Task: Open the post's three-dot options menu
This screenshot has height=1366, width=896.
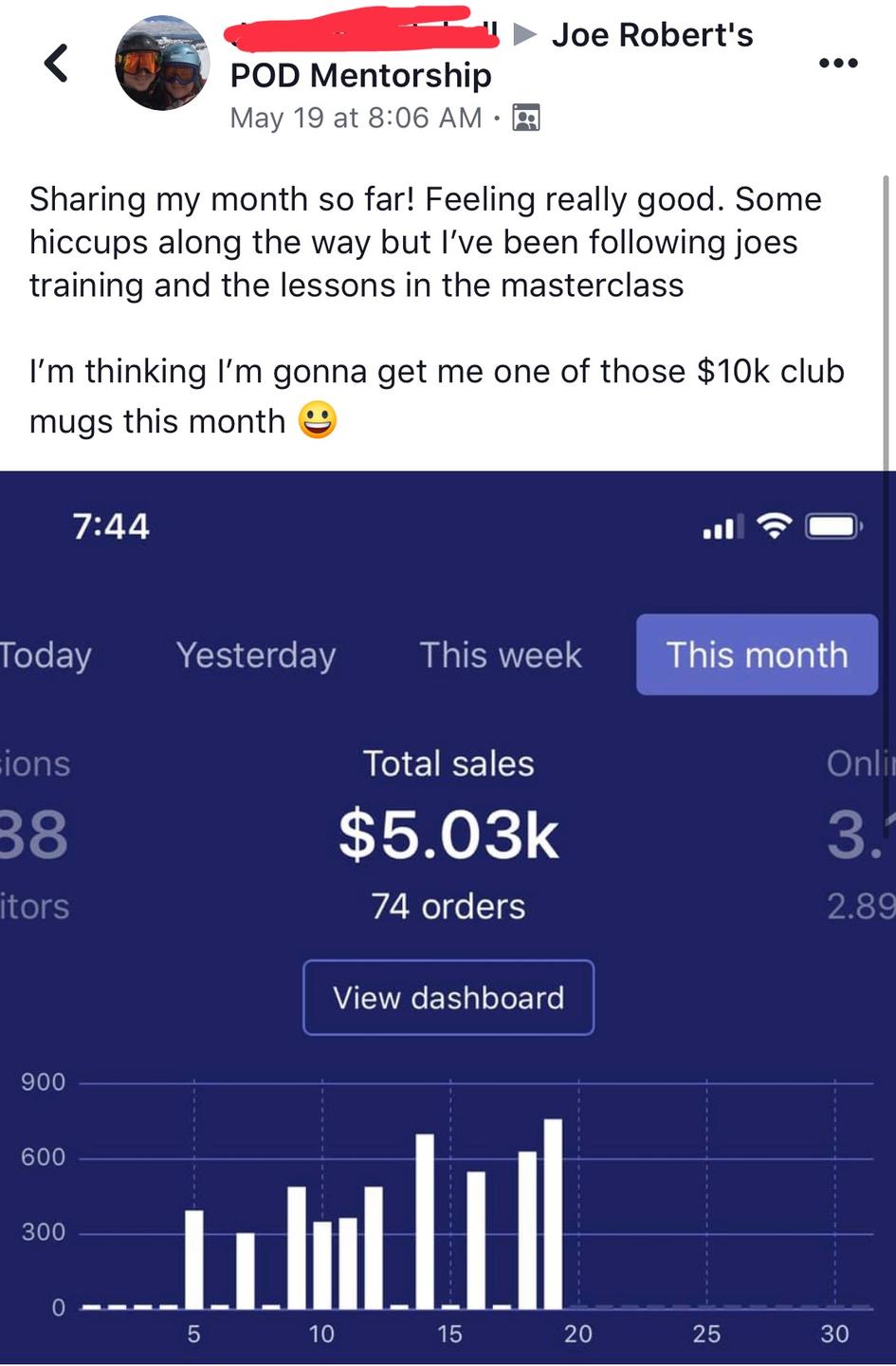Action: [838, 64]
